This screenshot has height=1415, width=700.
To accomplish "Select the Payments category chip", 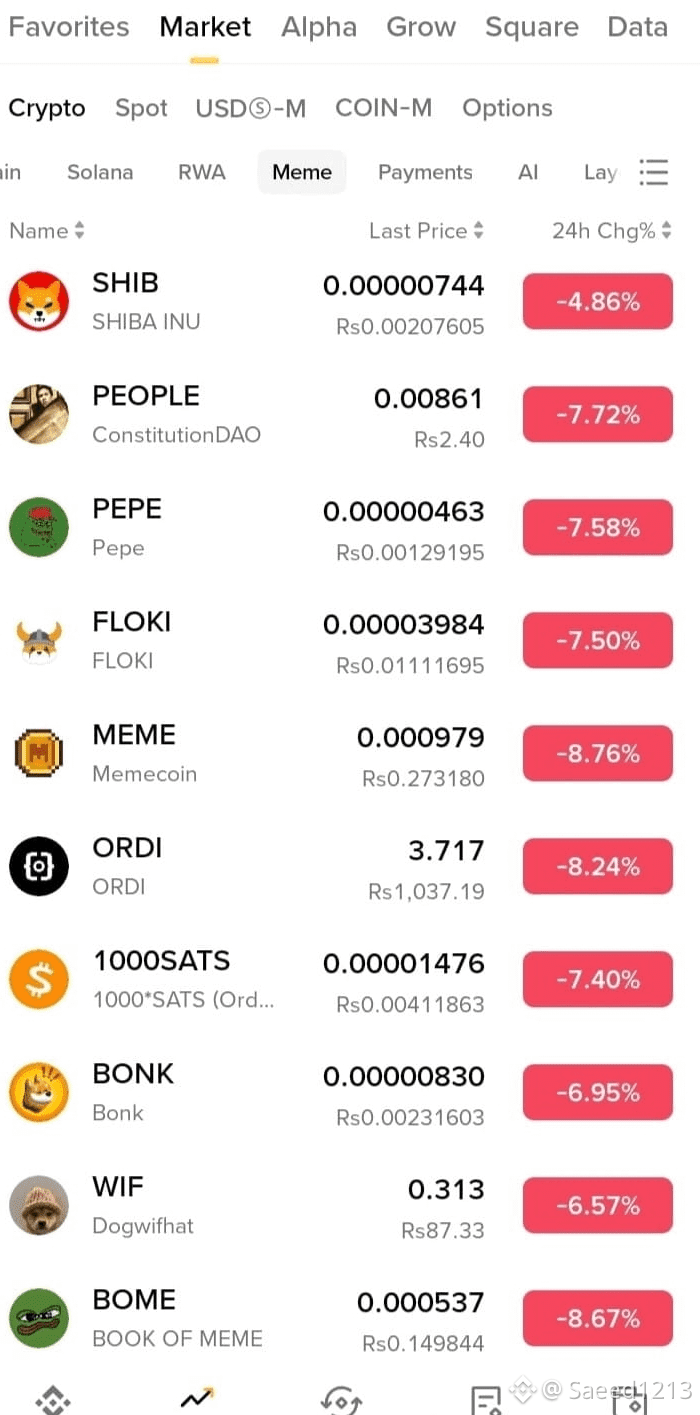I will tap(425, 172).
